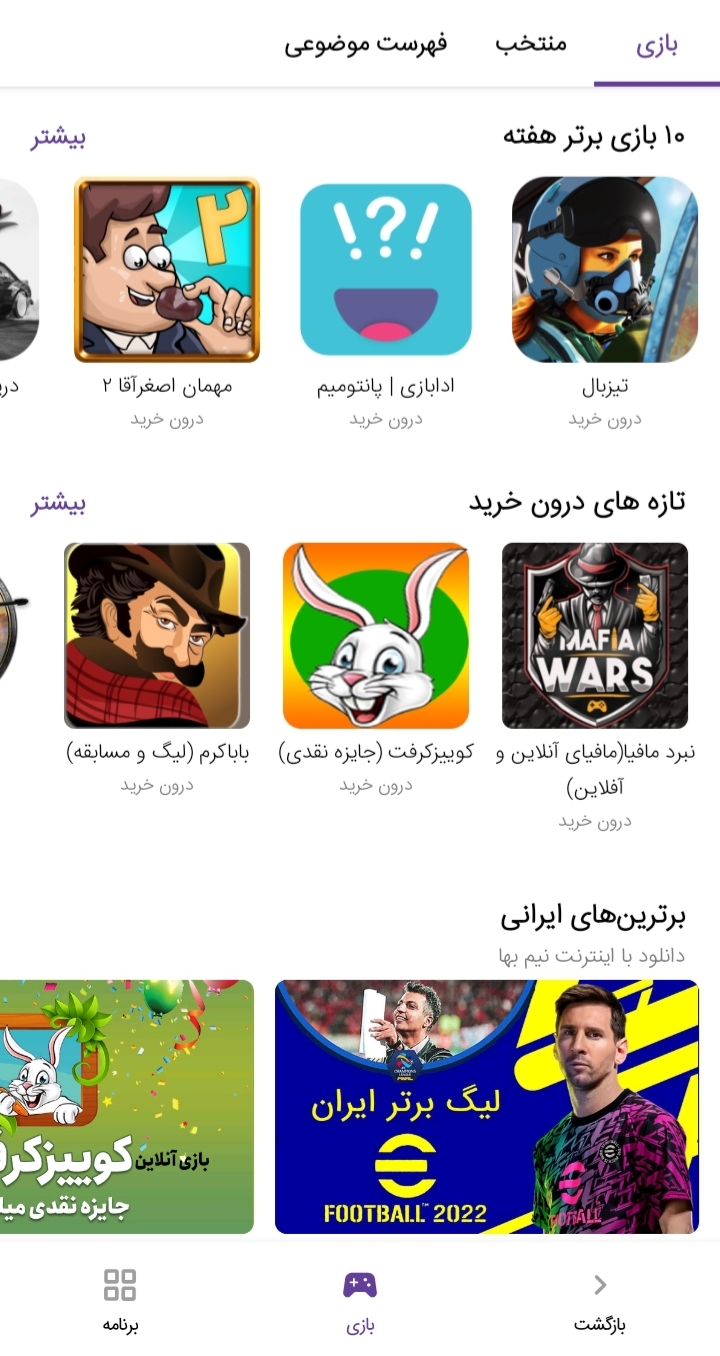Select the بازی top tab
This screenshot has height=1356, width=720.
point(657,44)
